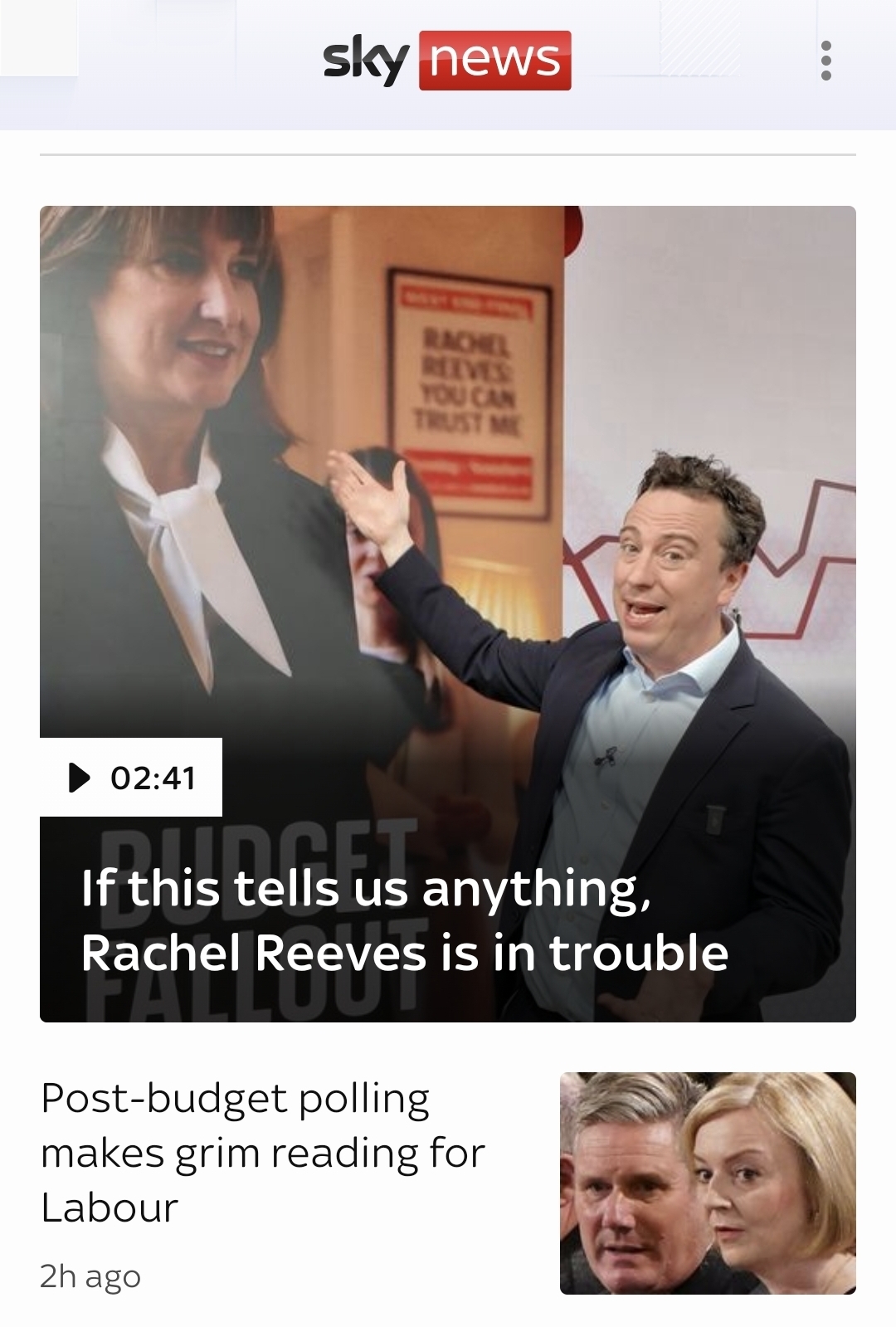The height and width of the screenshot is (1327, 896).
Task: Play the Rachel Reeves budget fallout video
Action: pyautogui.click(x=131, y=778)
